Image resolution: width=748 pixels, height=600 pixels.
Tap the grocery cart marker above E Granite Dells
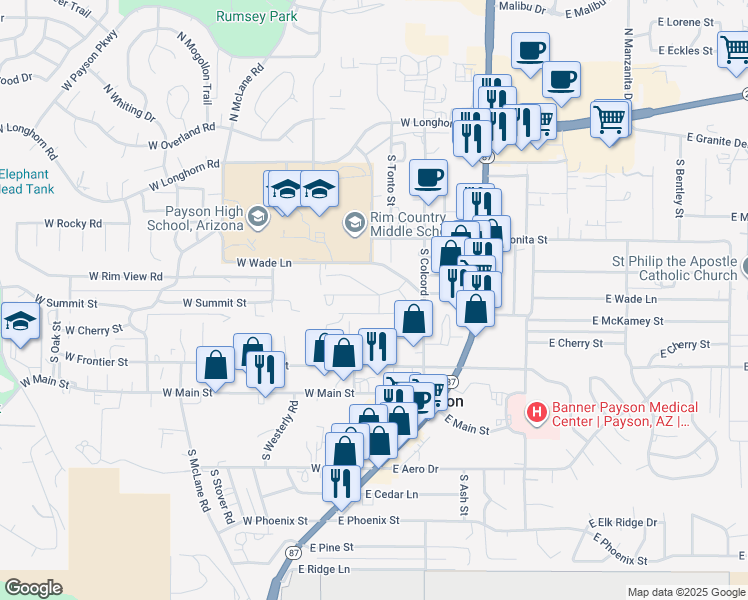tap(610, 123)
